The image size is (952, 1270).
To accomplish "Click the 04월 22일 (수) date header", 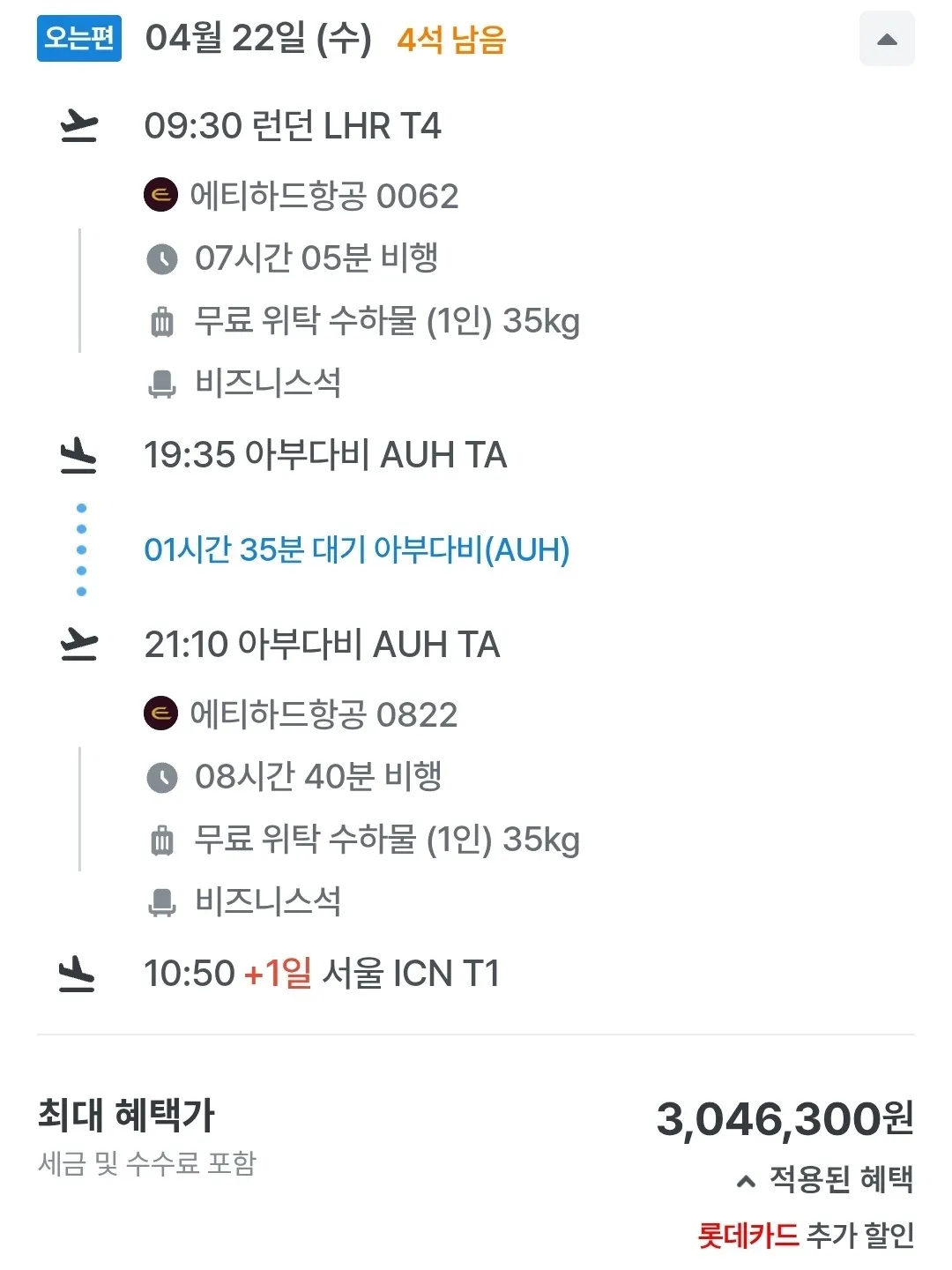I will (x=256, y=39).
